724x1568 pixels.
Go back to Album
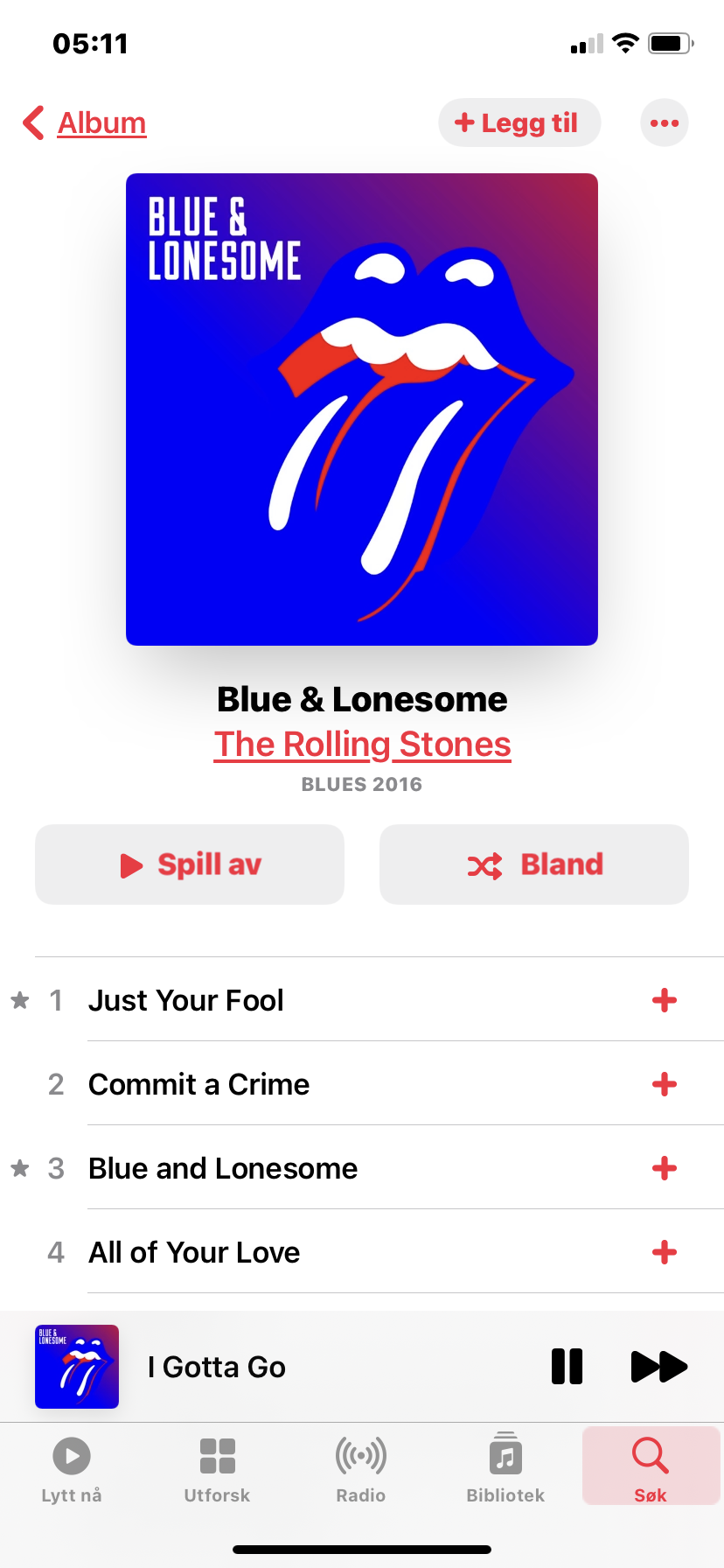[x=85, y=123]
